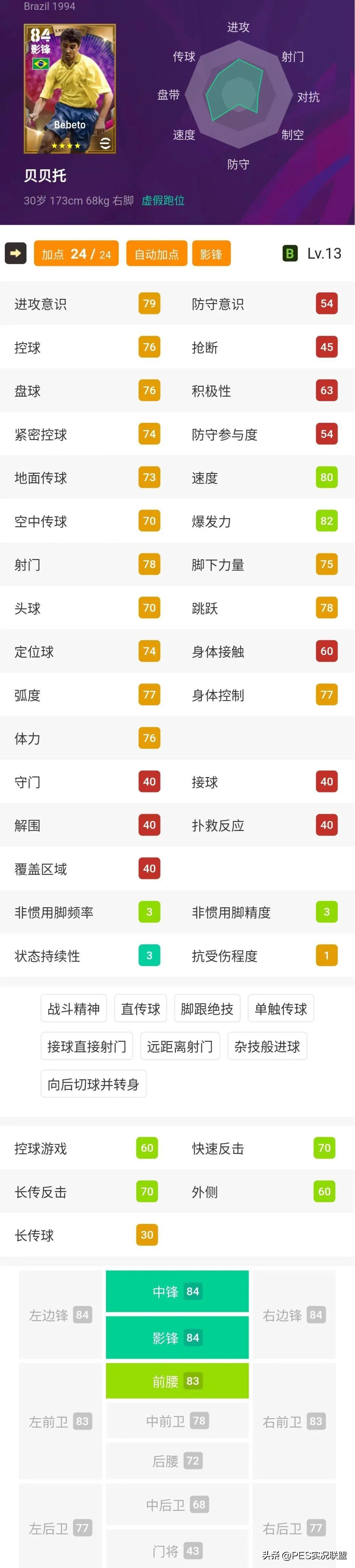355x1568 pixels.
Task: Tap the 接球直接射门 skill chip
Action: pyautogui.click(x=87, y=1046)
